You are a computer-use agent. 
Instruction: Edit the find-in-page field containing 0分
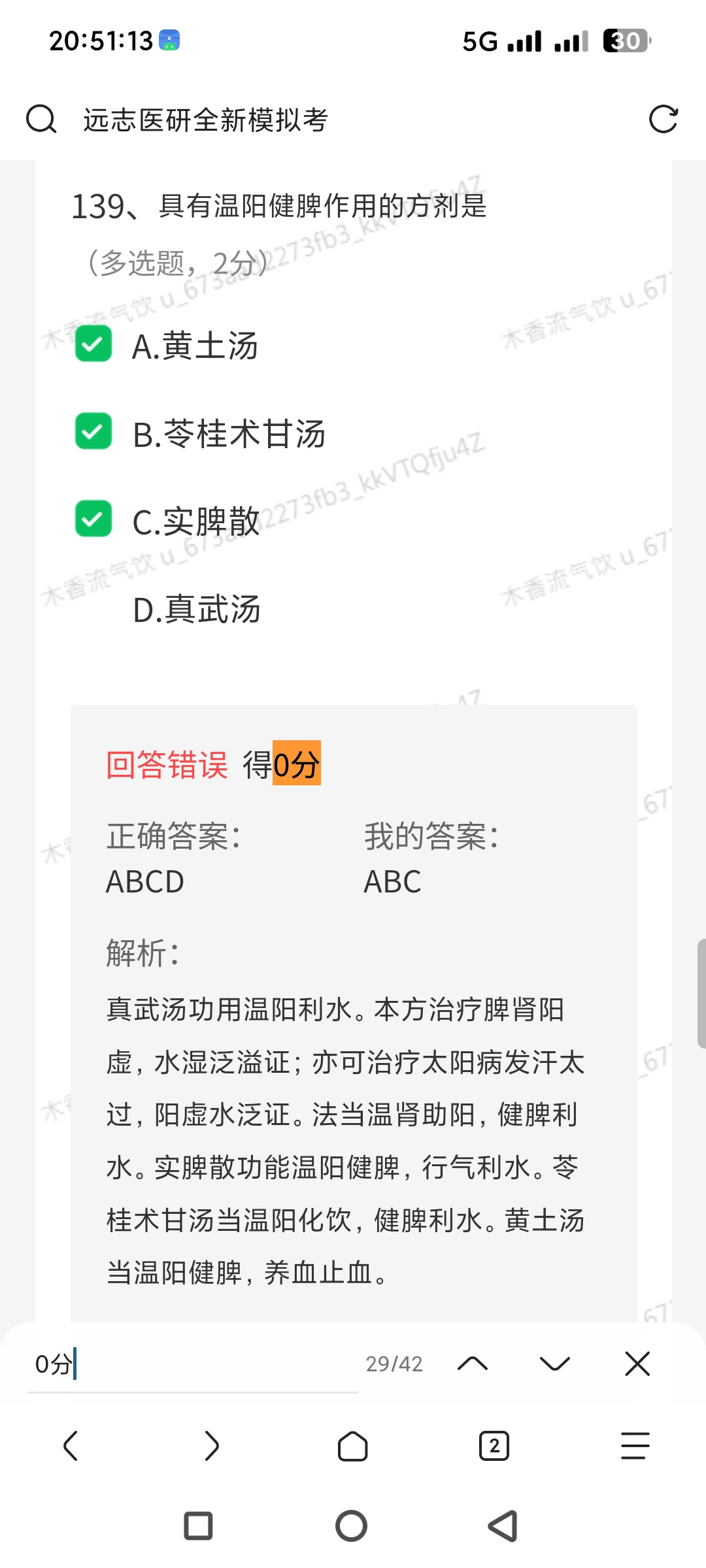pyautogui.click(x=190, y=1364)
